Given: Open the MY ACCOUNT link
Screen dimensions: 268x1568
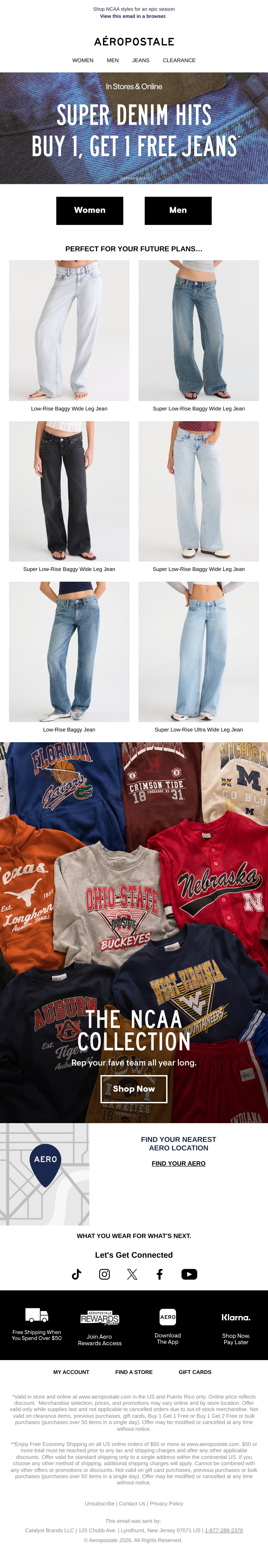Looking at the screenshot, I should coord(71,1372).
